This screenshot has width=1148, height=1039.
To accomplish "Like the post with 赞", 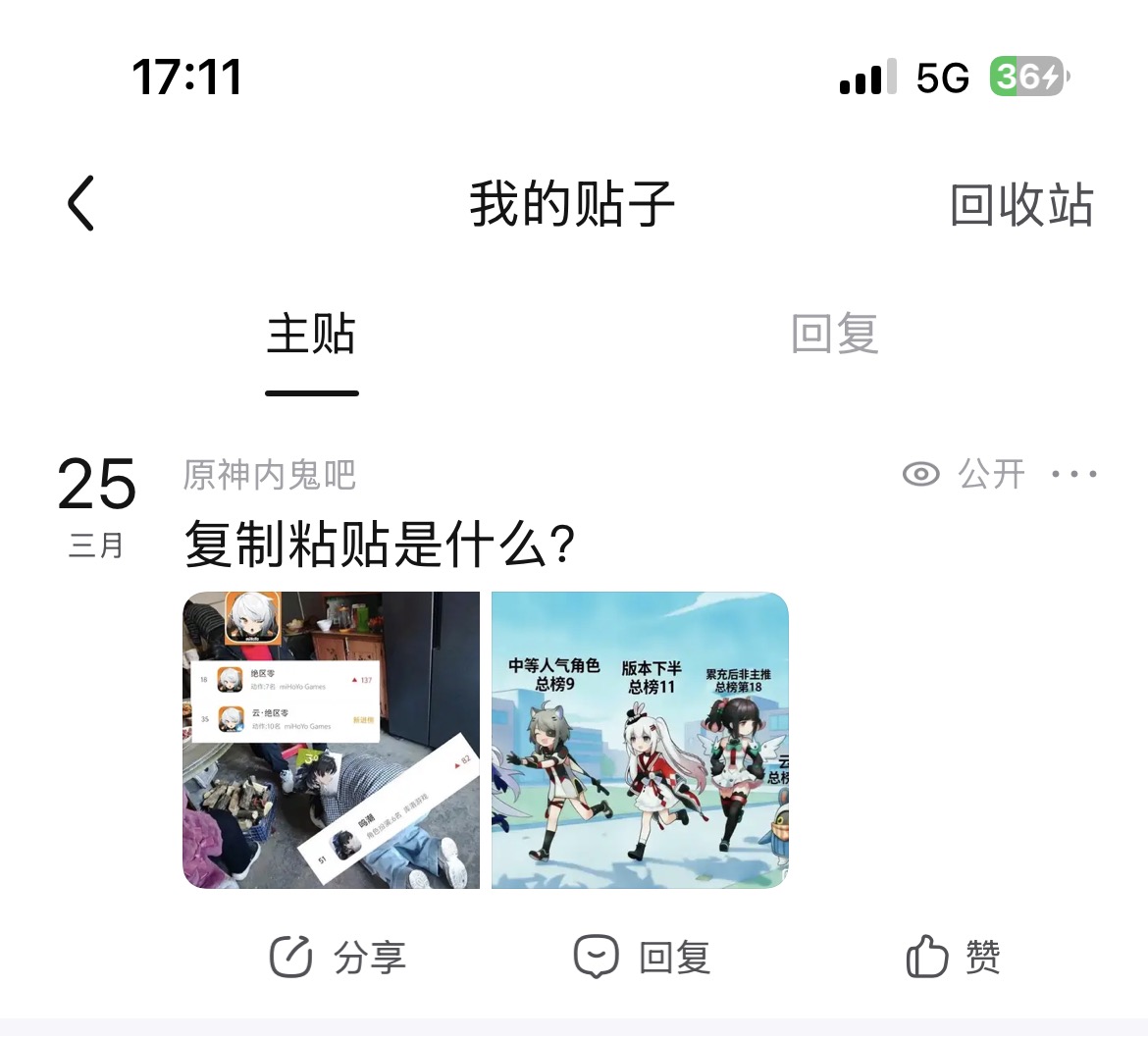I will [x=953, y=957].
